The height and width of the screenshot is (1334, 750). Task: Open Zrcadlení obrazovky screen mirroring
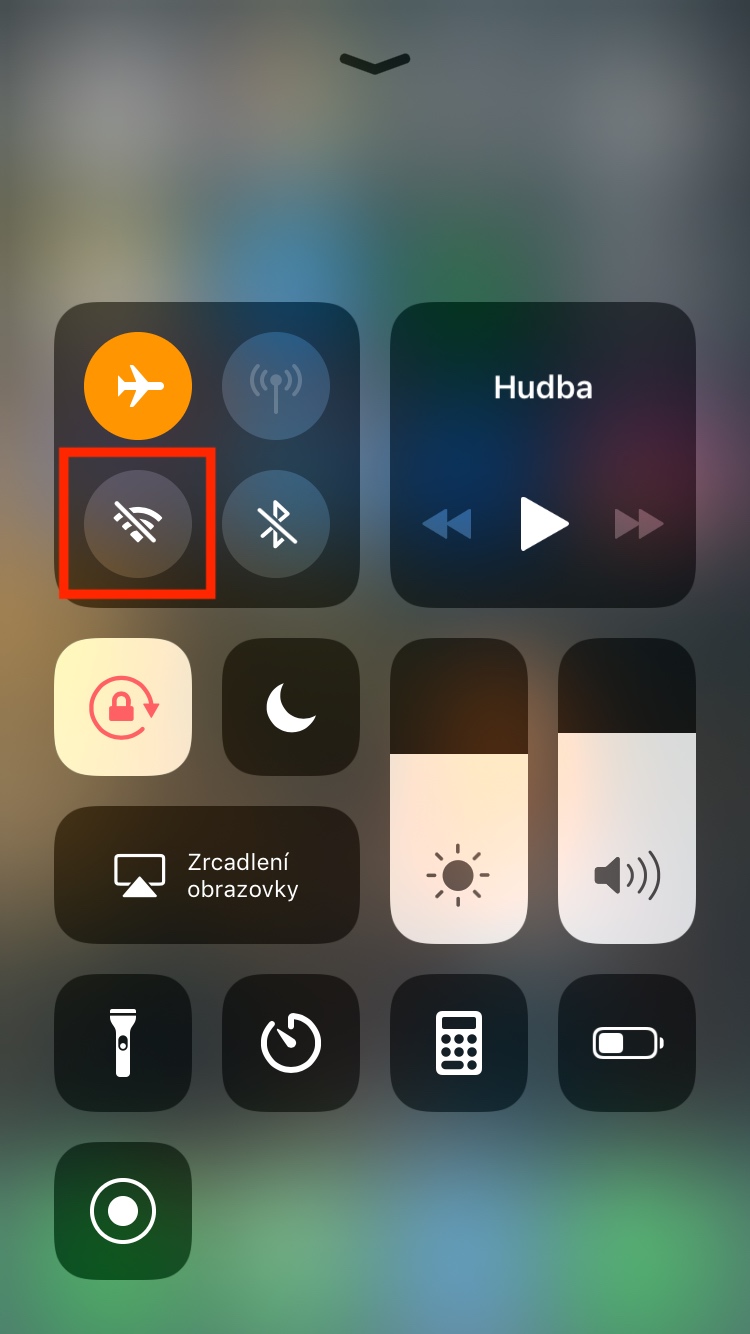tap(207, 875)
